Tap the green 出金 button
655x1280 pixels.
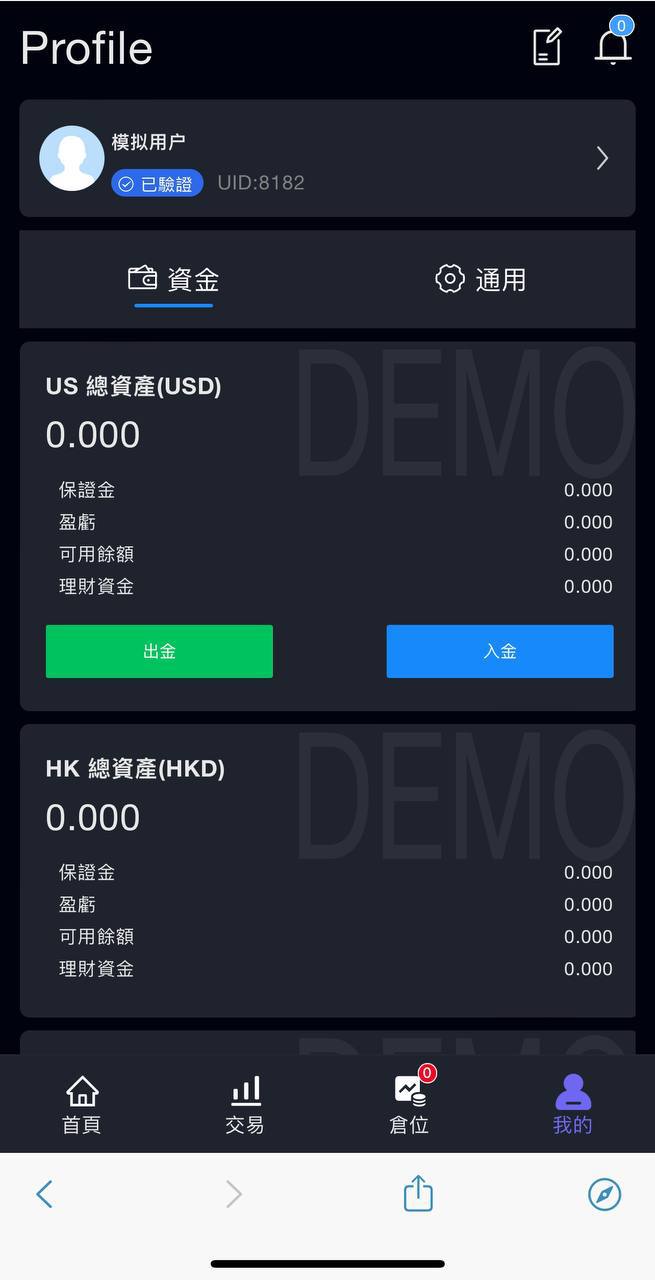(159, 651)
